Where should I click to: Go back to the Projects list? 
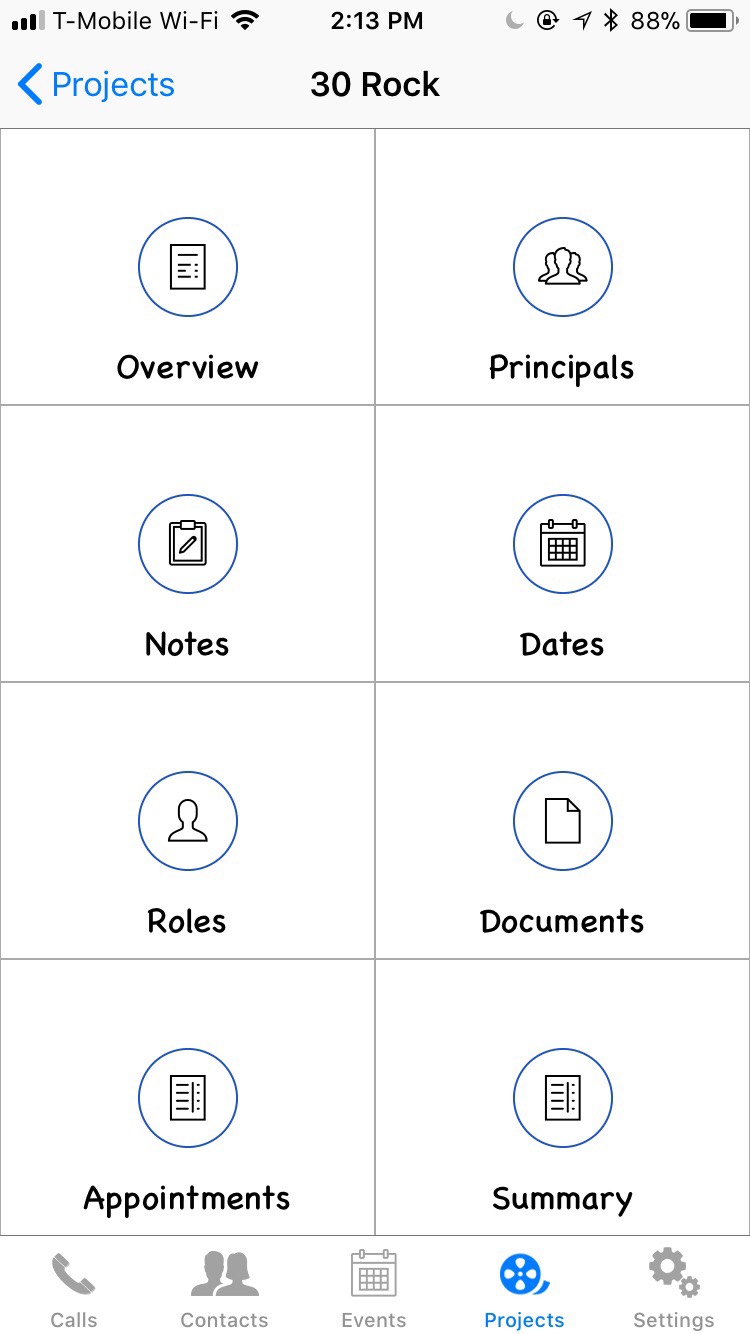[x=96, y=85]
